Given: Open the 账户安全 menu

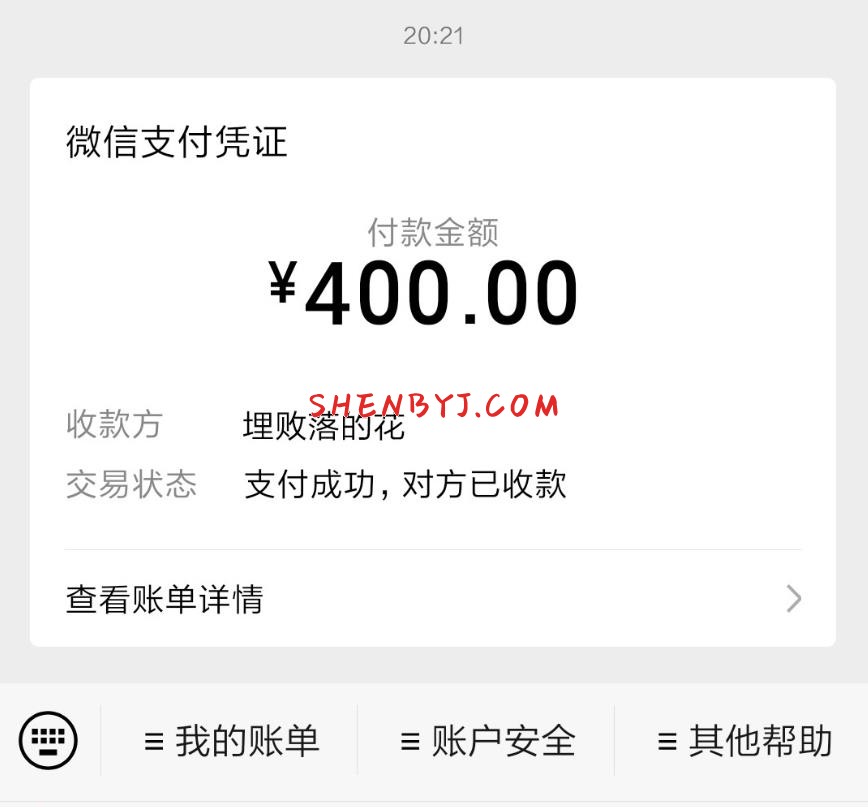Looking at the screenshot, I should [x=487, y=741].
